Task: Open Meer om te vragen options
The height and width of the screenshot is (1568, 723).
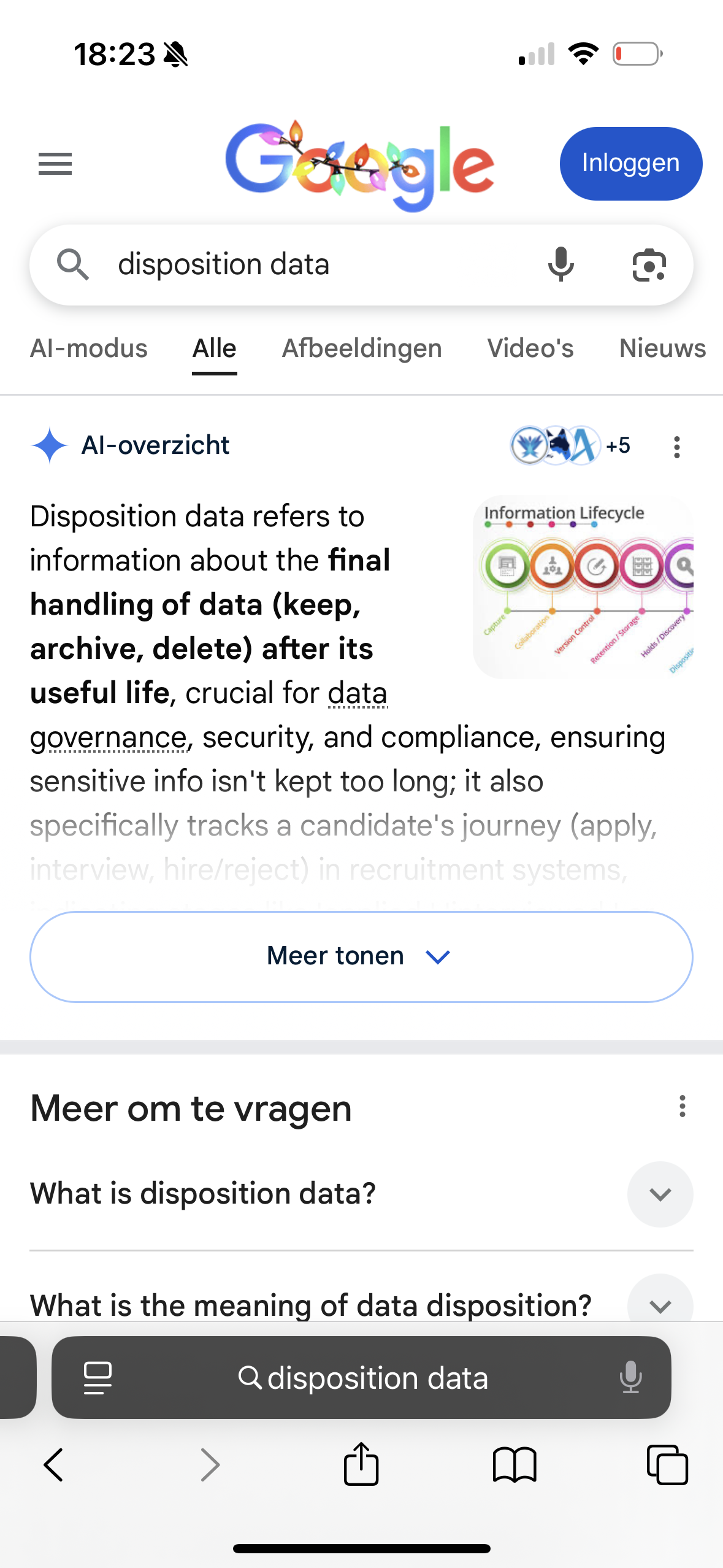Action: point(682,1106)
